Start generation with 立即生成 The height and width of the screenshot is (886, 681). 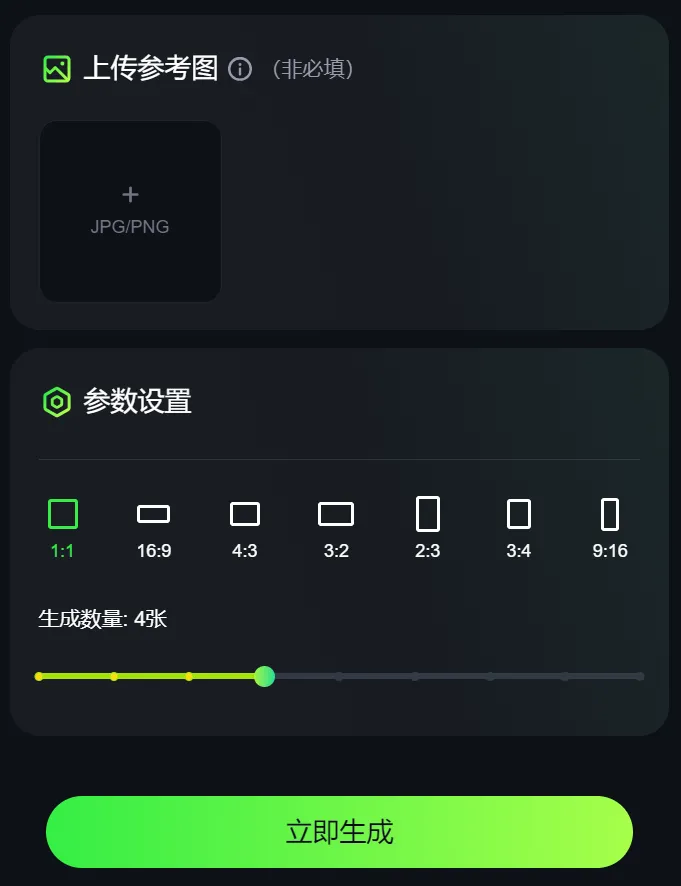(339, 832)
